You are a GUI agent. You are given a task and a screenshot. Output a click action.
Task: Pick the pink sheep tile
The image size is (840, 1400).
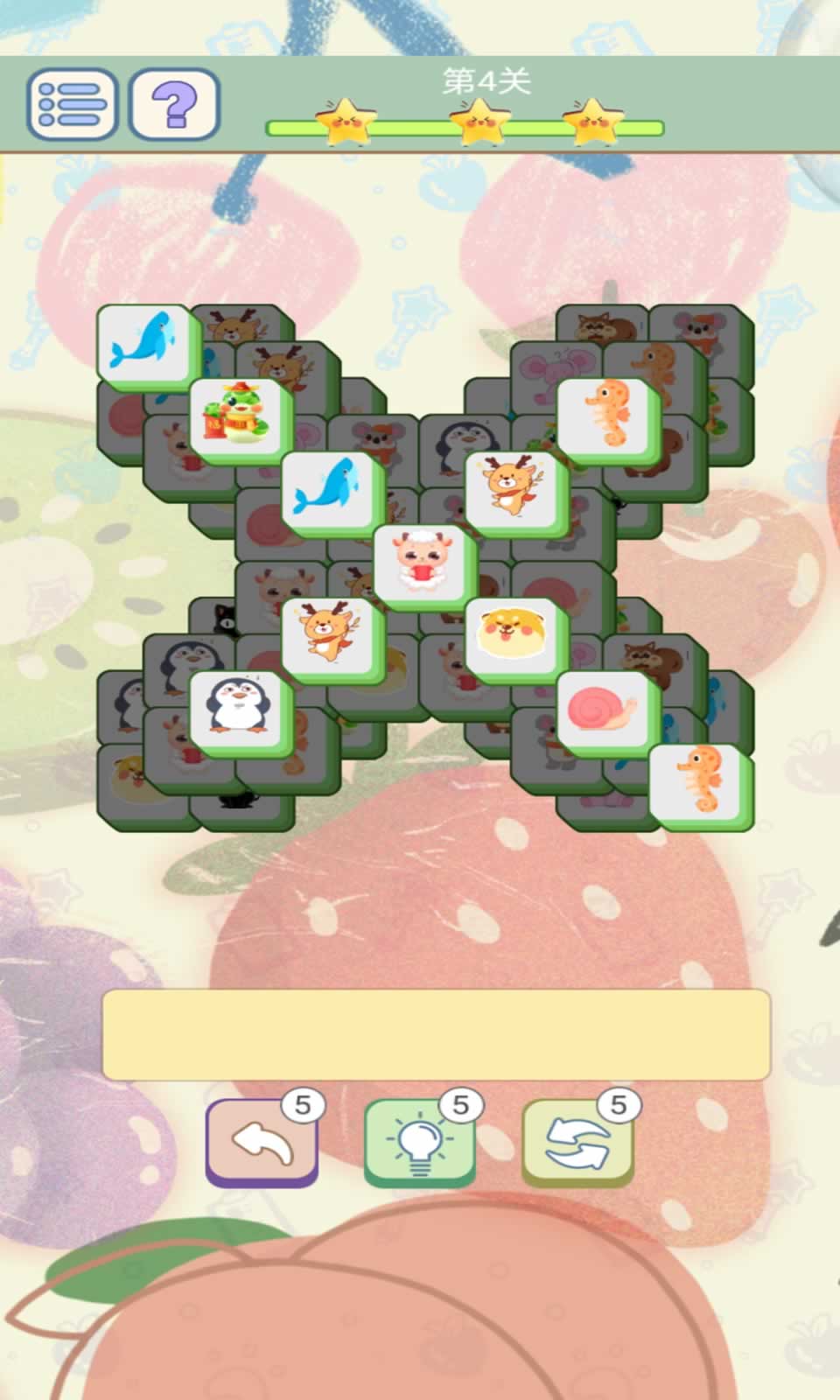coord(421,563)
